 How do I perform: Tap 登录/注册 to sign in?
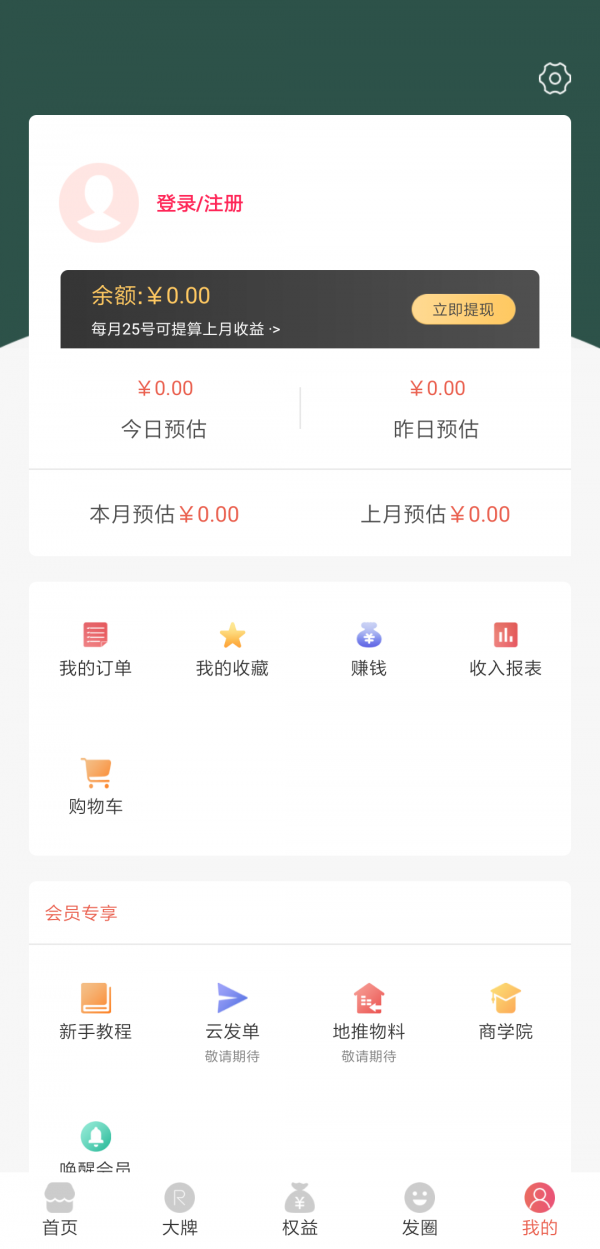point(200,204)
